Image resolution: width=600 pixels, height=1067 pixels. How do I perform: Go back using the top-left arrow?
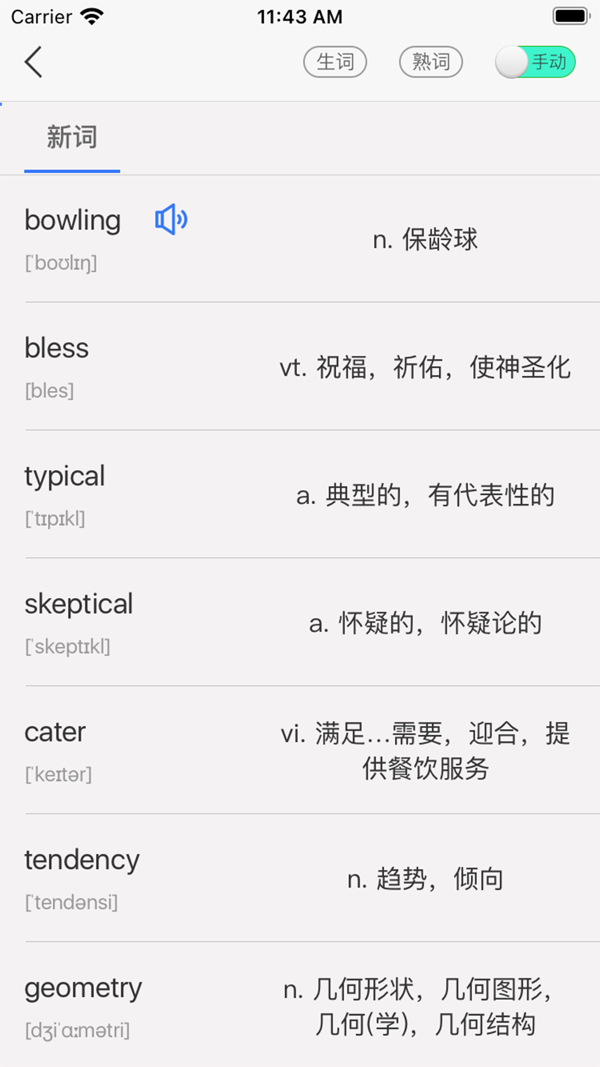click(x=34, y=62)
